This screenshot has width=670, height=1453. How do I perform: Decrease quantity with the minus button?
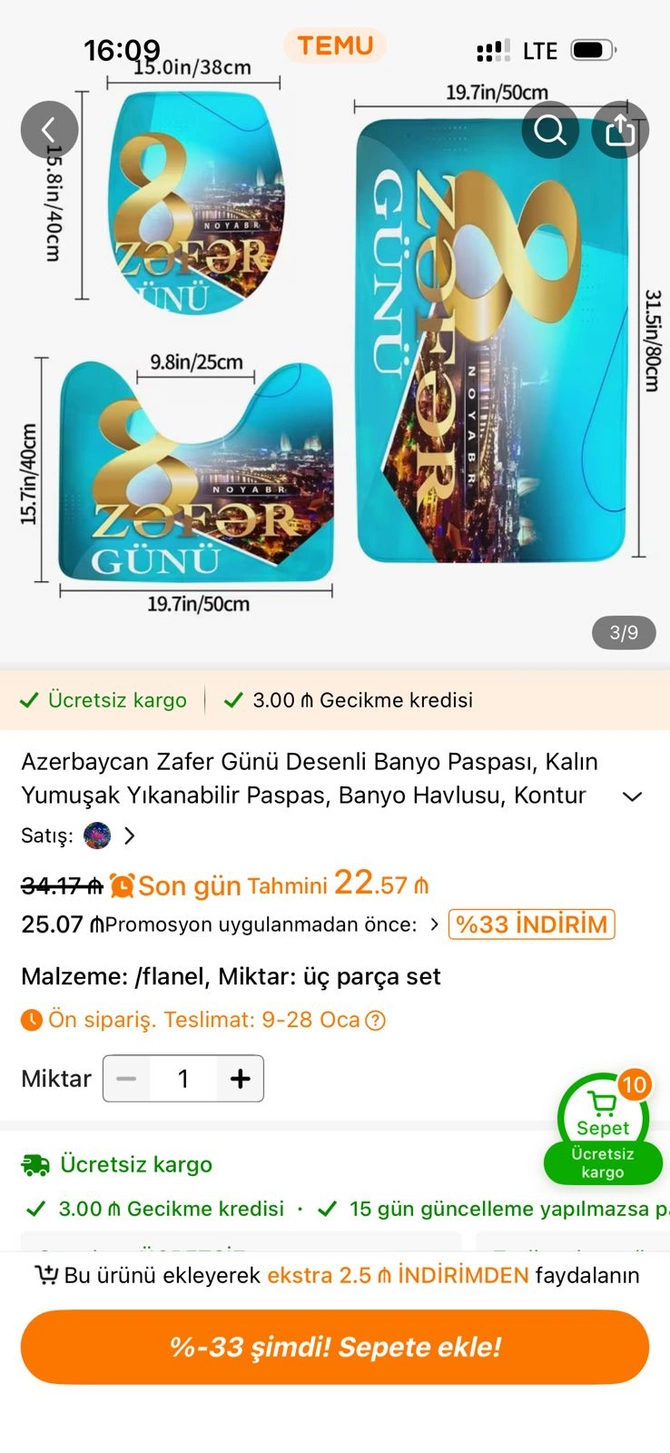click(127, 1078)
